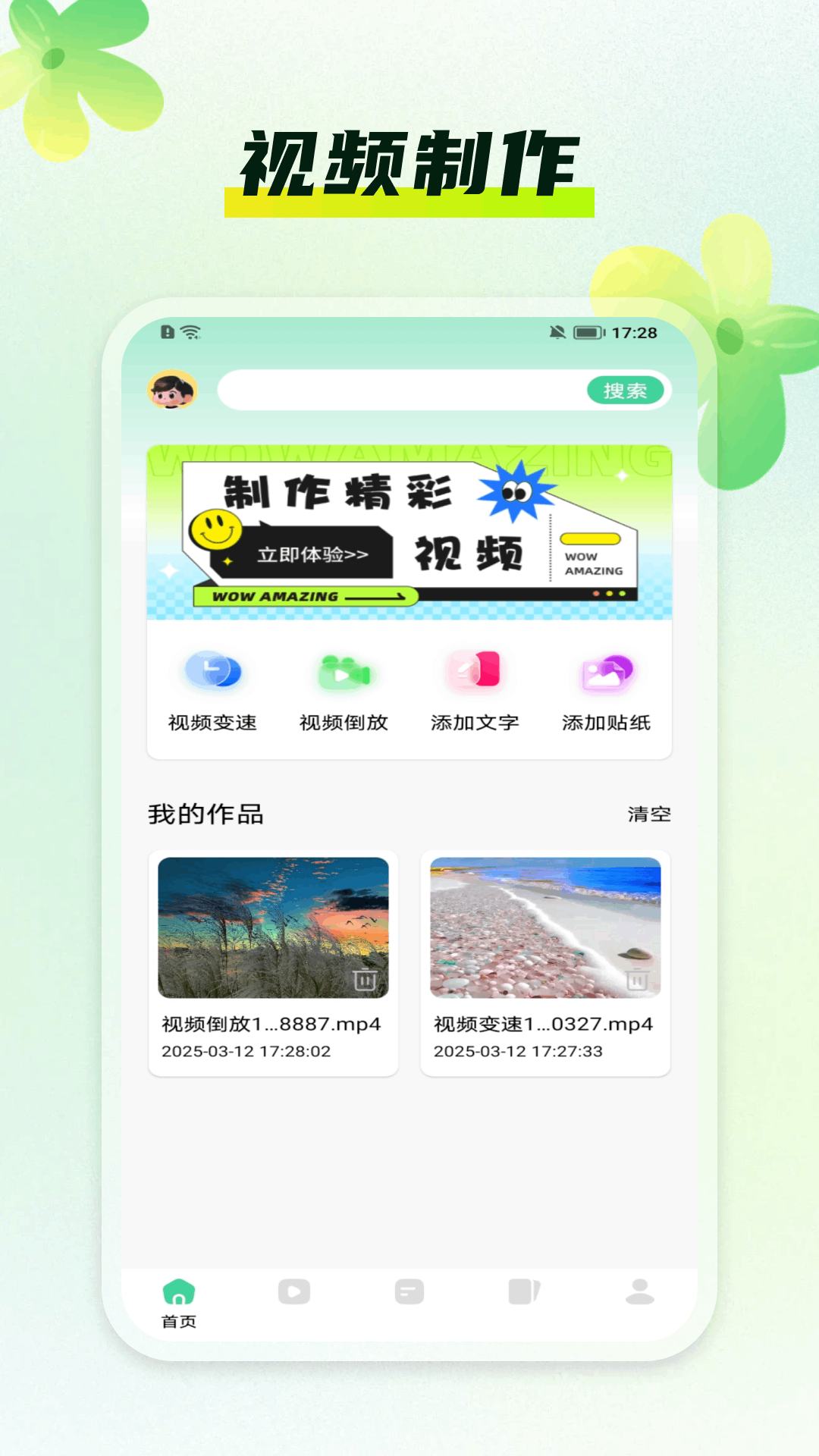Delete the 视频倒放 work via trash icon
Image resolution: width=819 pixels, height=1456 pixels.
pyautogui.click(x=364, y=978)
